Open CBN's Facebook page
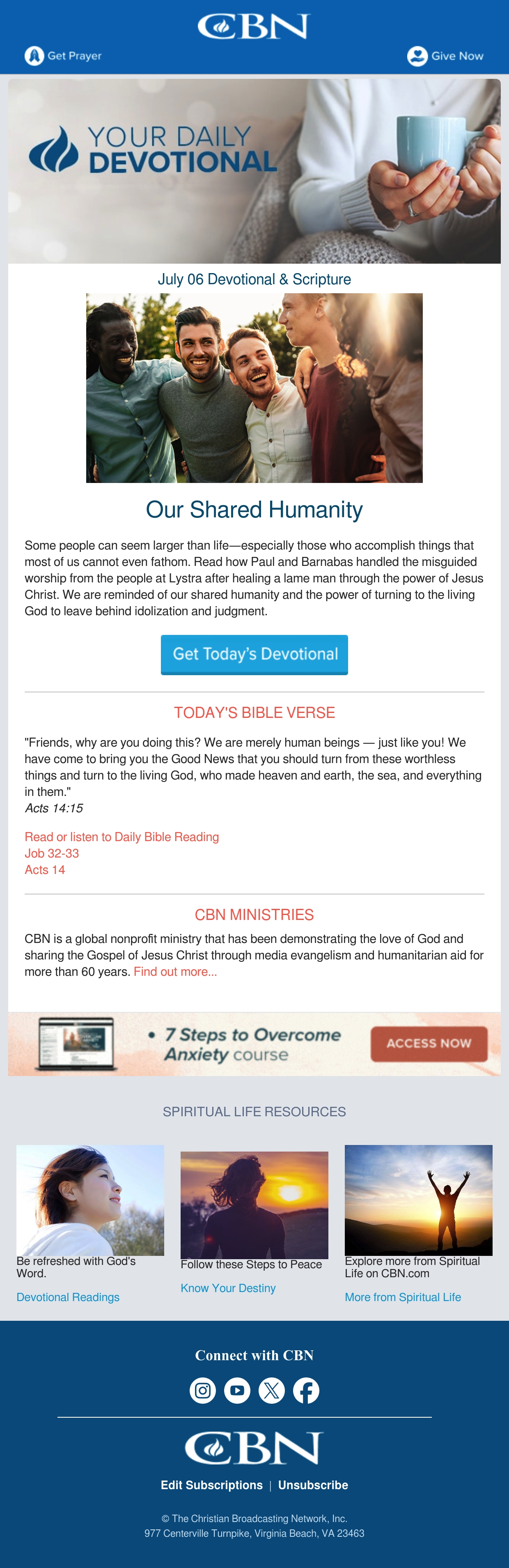 coord(307,1390)
